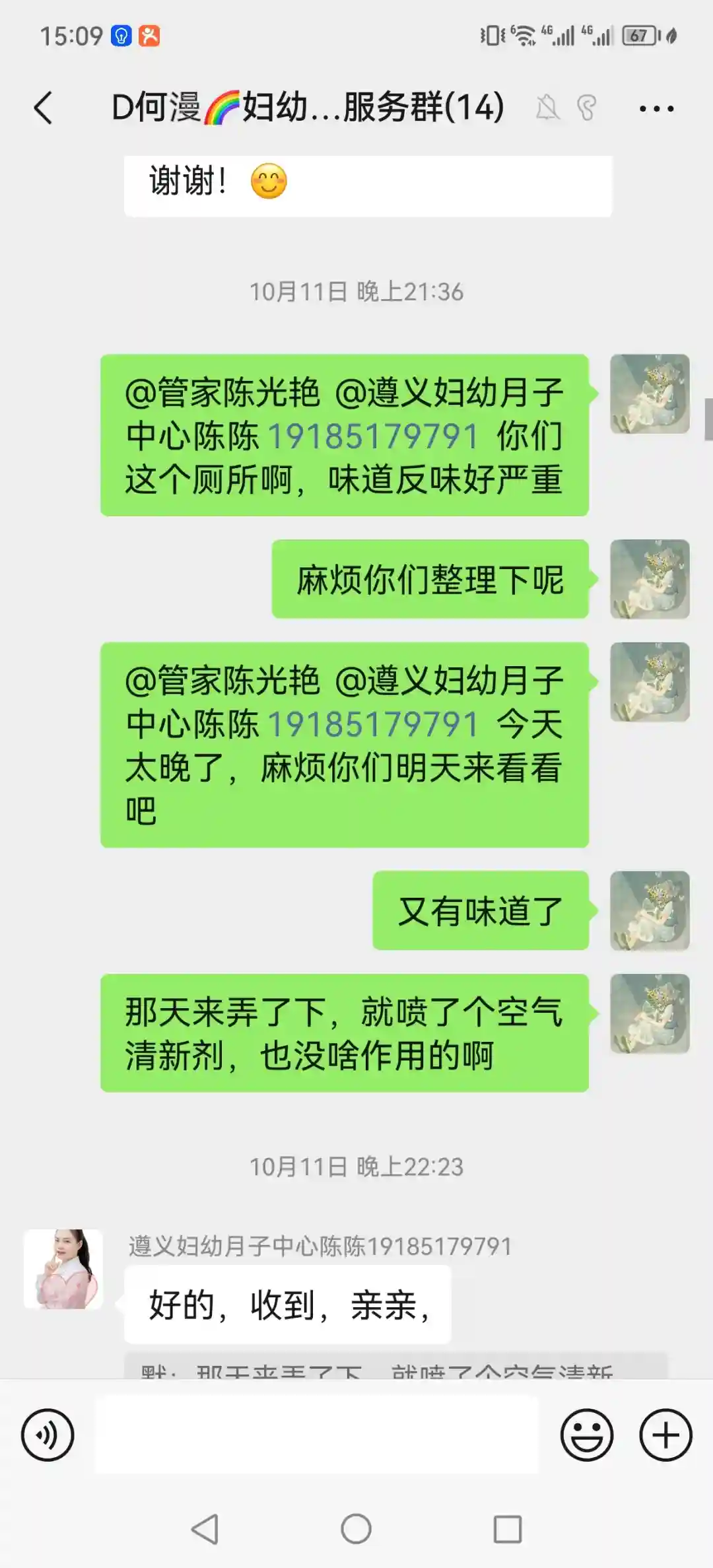Image resolution: width=713 pixels, height=1568 pixels.
Task: Open the system recent apps button
Action: 507,1528
